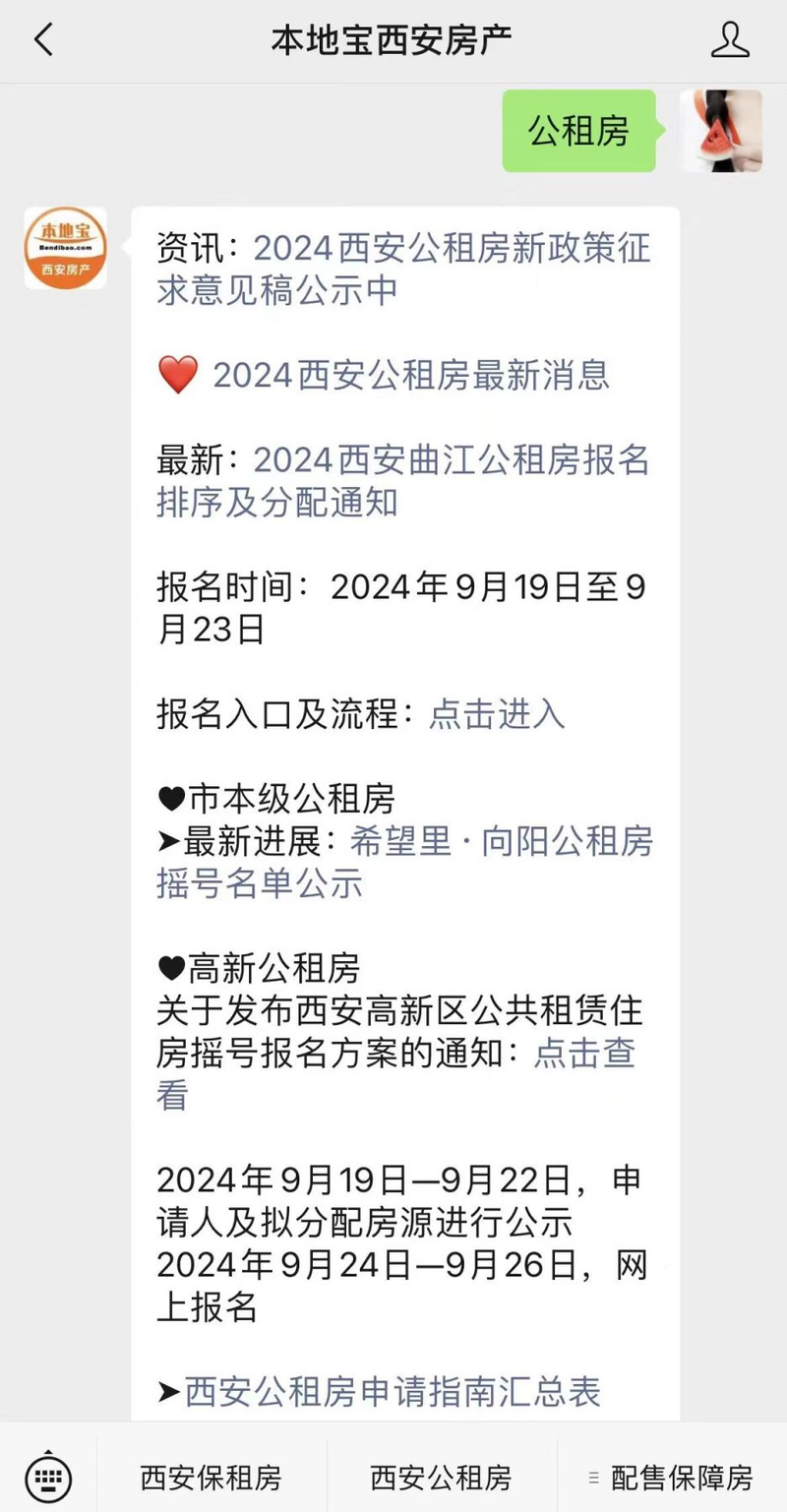
Task: Open the 配售保障房 menu item
Action: (677, 1478)
